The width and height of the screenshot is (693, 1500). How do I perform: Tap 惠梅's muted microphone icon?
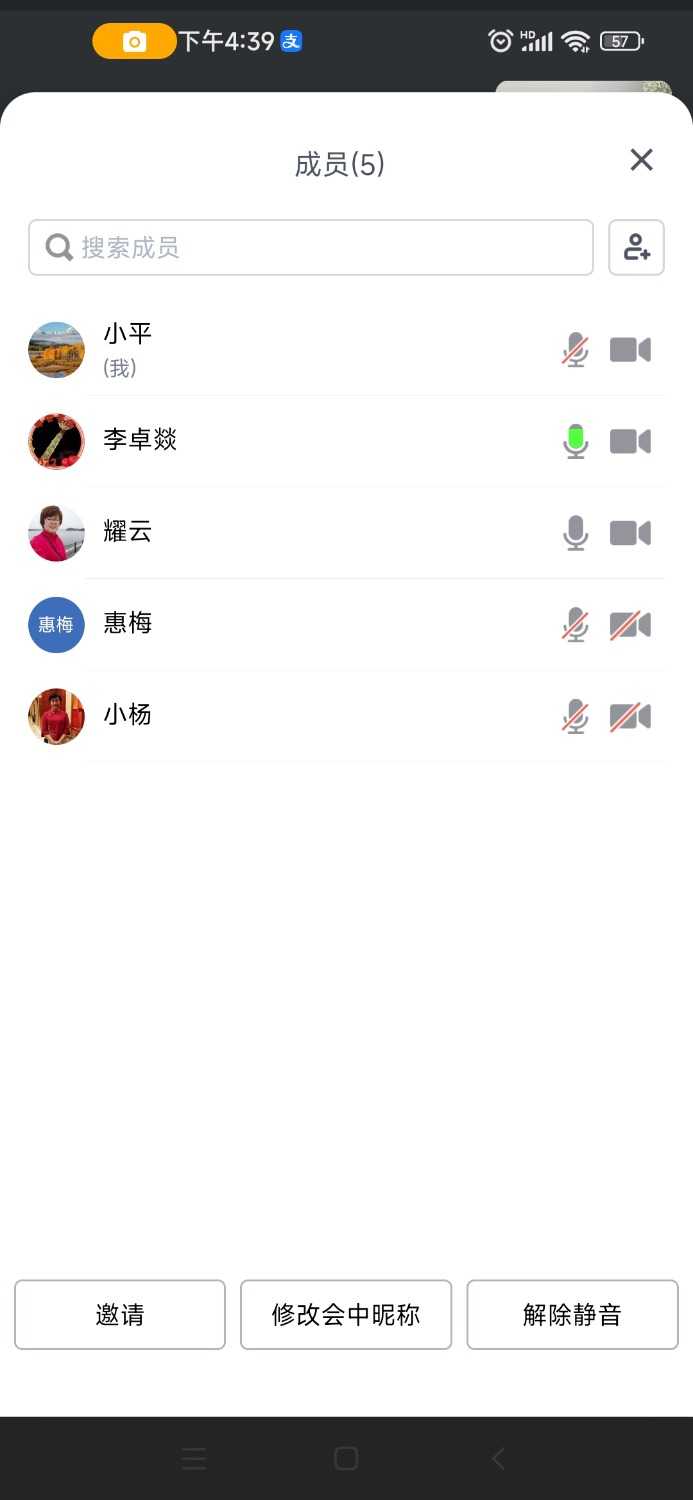pyautogui.click(x=575, y=625)
